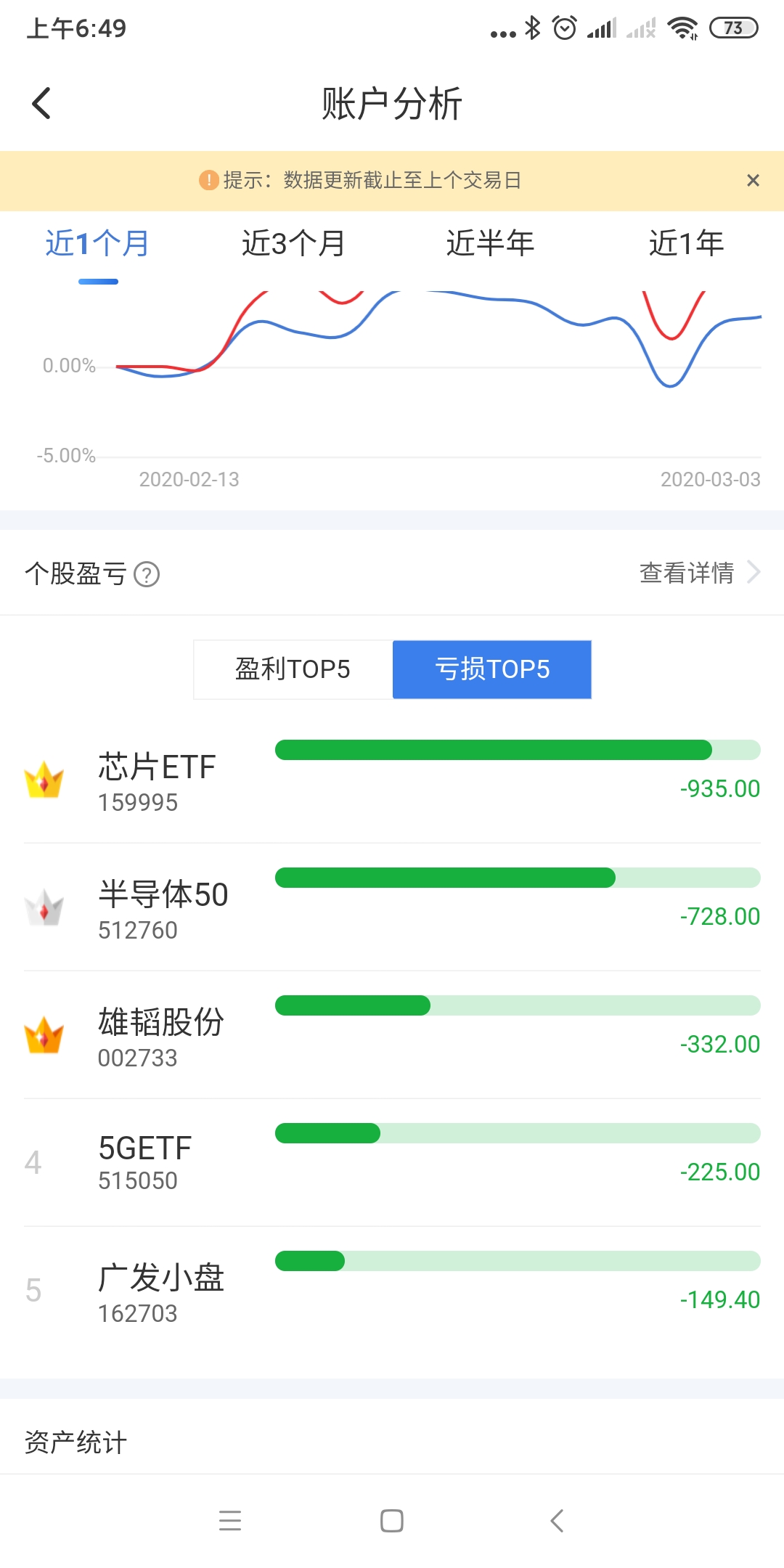
Task: Click the orange warning icon in the tip banner
Action: click(209, 180)
